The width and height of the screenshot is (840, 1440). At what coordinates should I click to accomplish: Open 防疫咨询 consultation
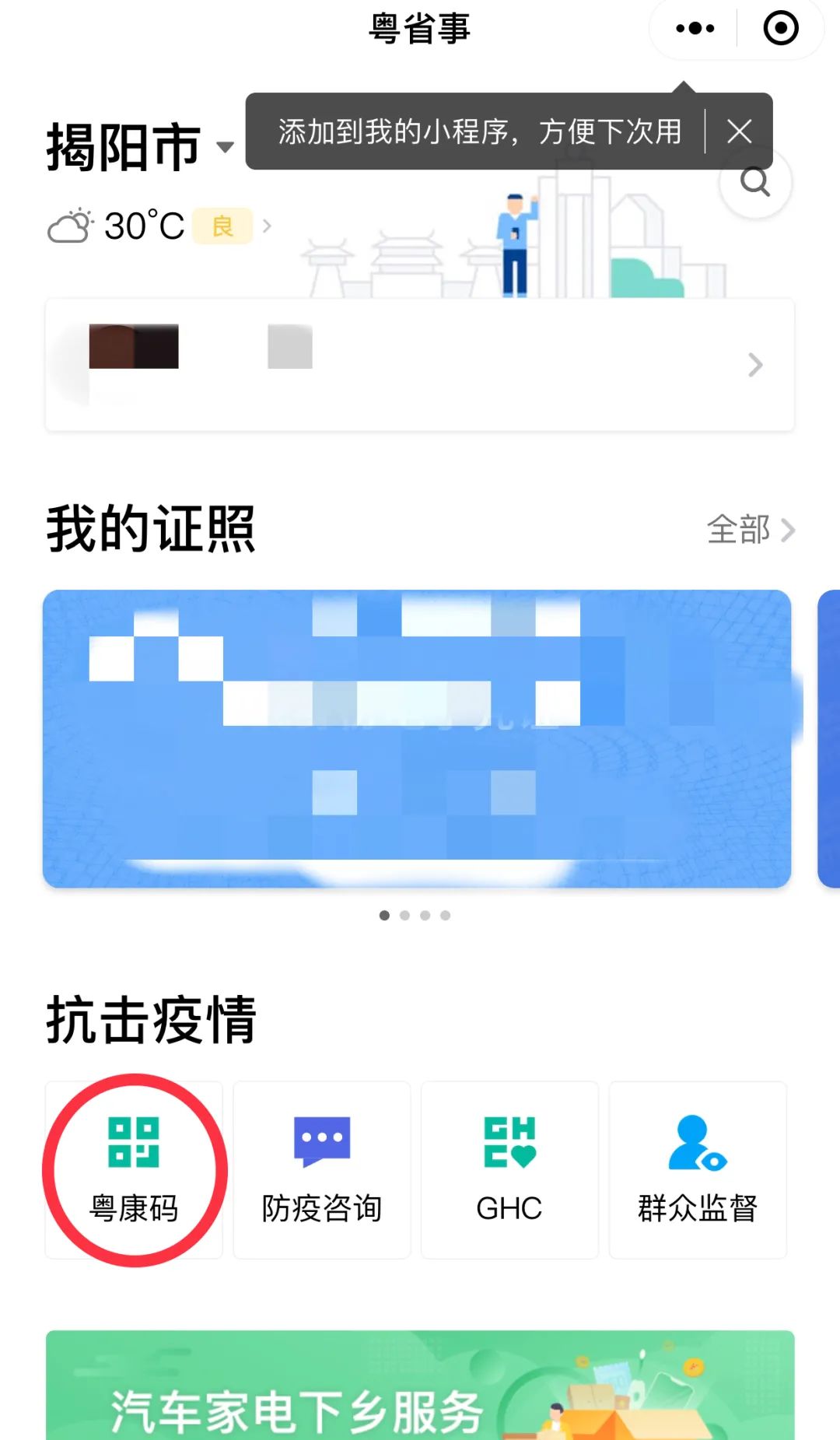click(x=322, y=1169)
